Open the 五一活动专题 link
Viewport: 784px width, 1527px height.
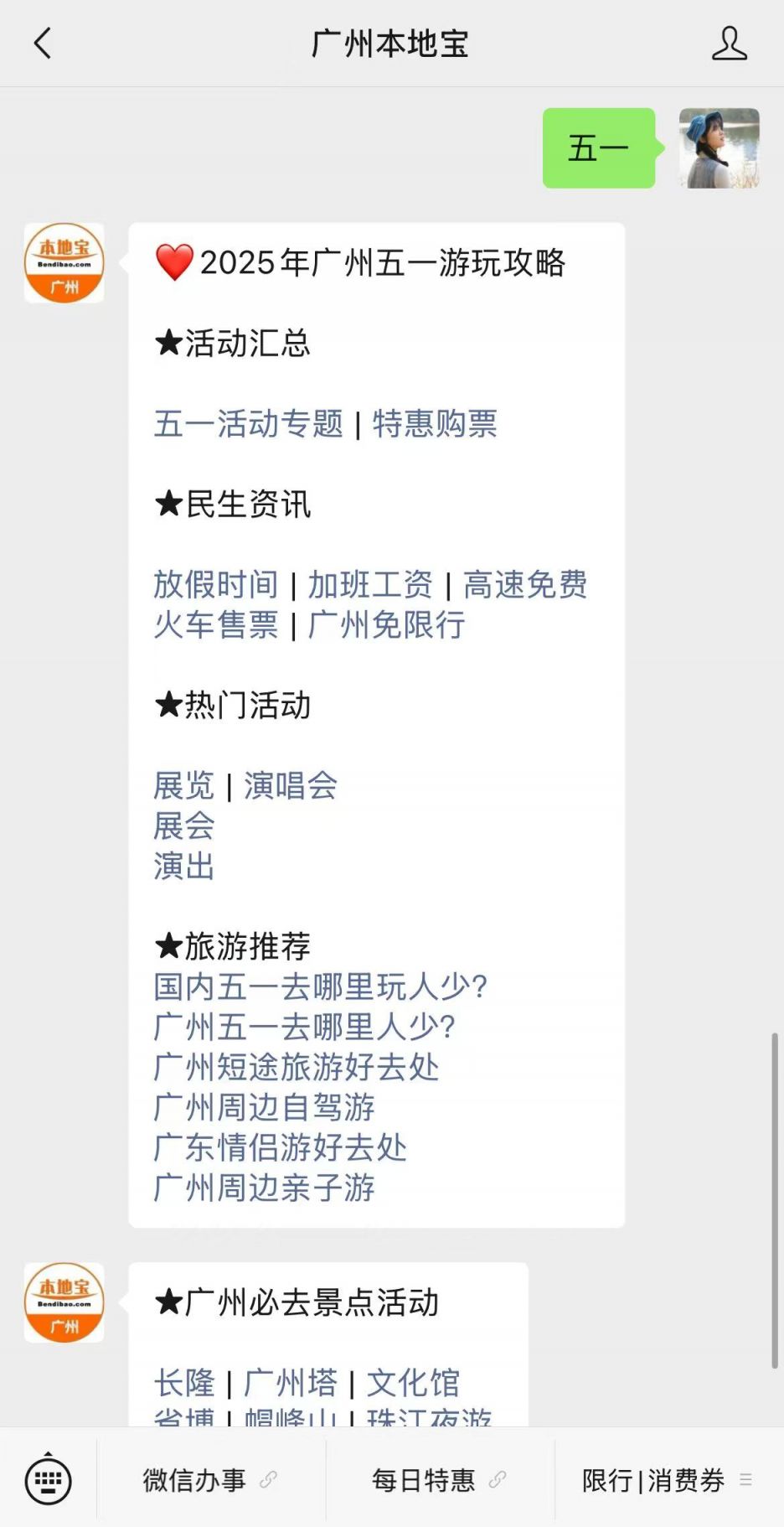[x=249, y=424]
